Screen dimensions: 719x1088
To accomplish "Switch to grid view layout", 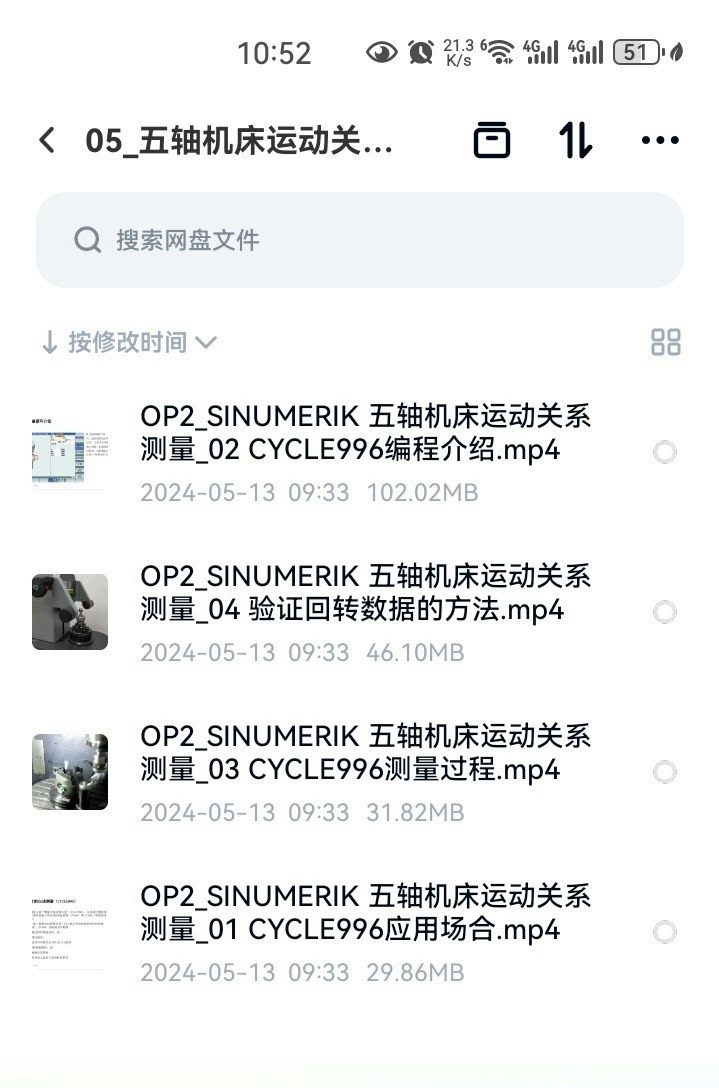I will 665,342.
